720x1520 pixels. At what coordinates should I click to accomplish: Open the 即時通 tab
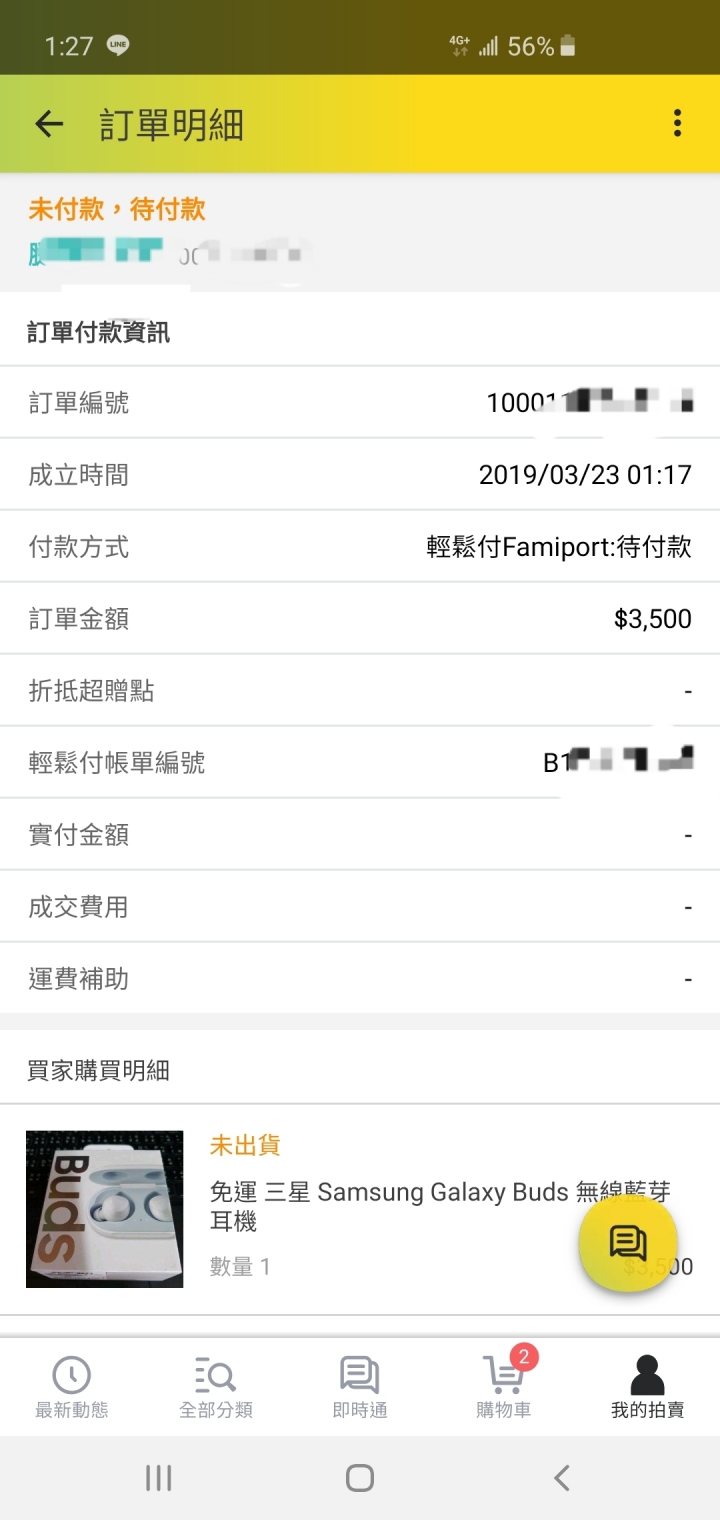[360, 1388]
